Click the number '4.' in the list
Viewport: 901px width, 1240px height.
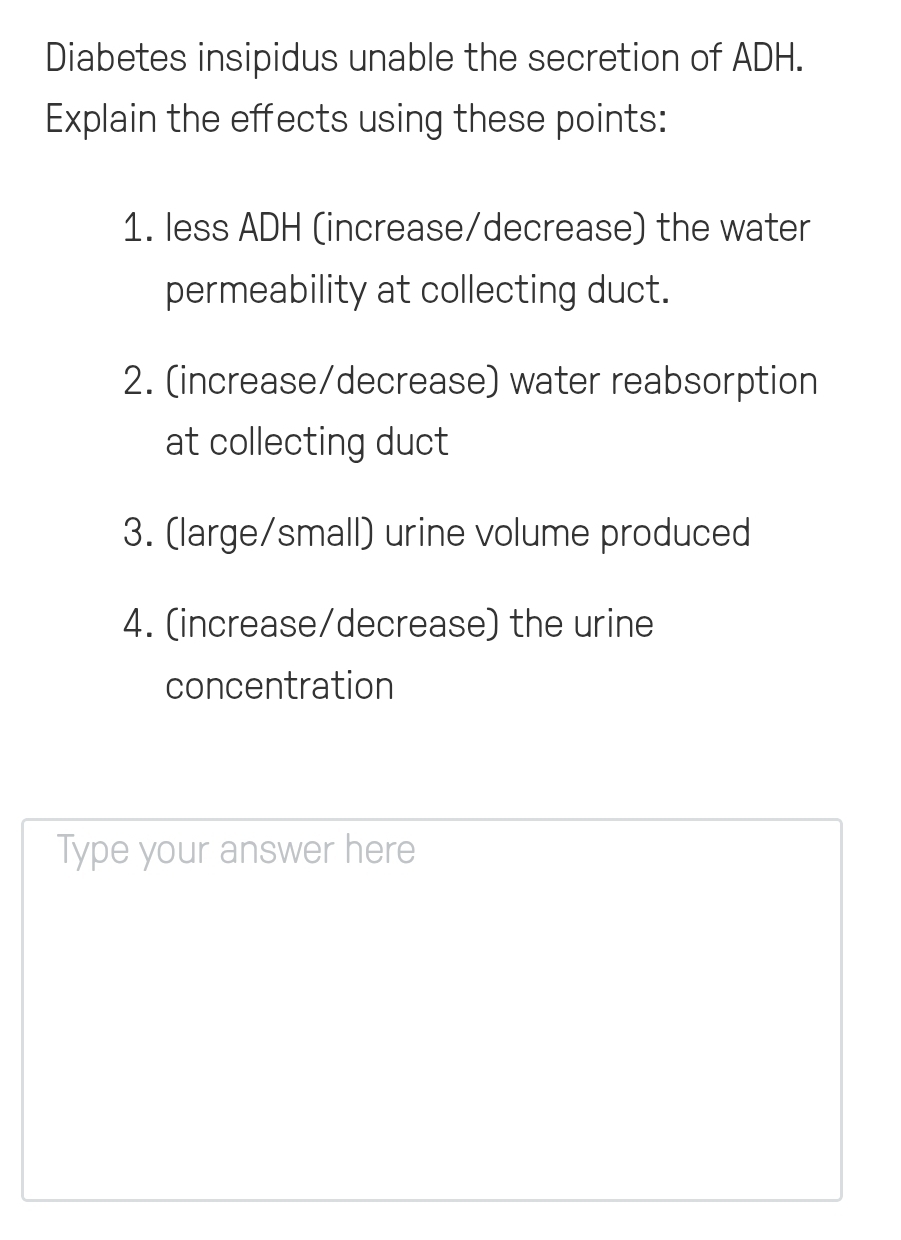pos(138,623)
